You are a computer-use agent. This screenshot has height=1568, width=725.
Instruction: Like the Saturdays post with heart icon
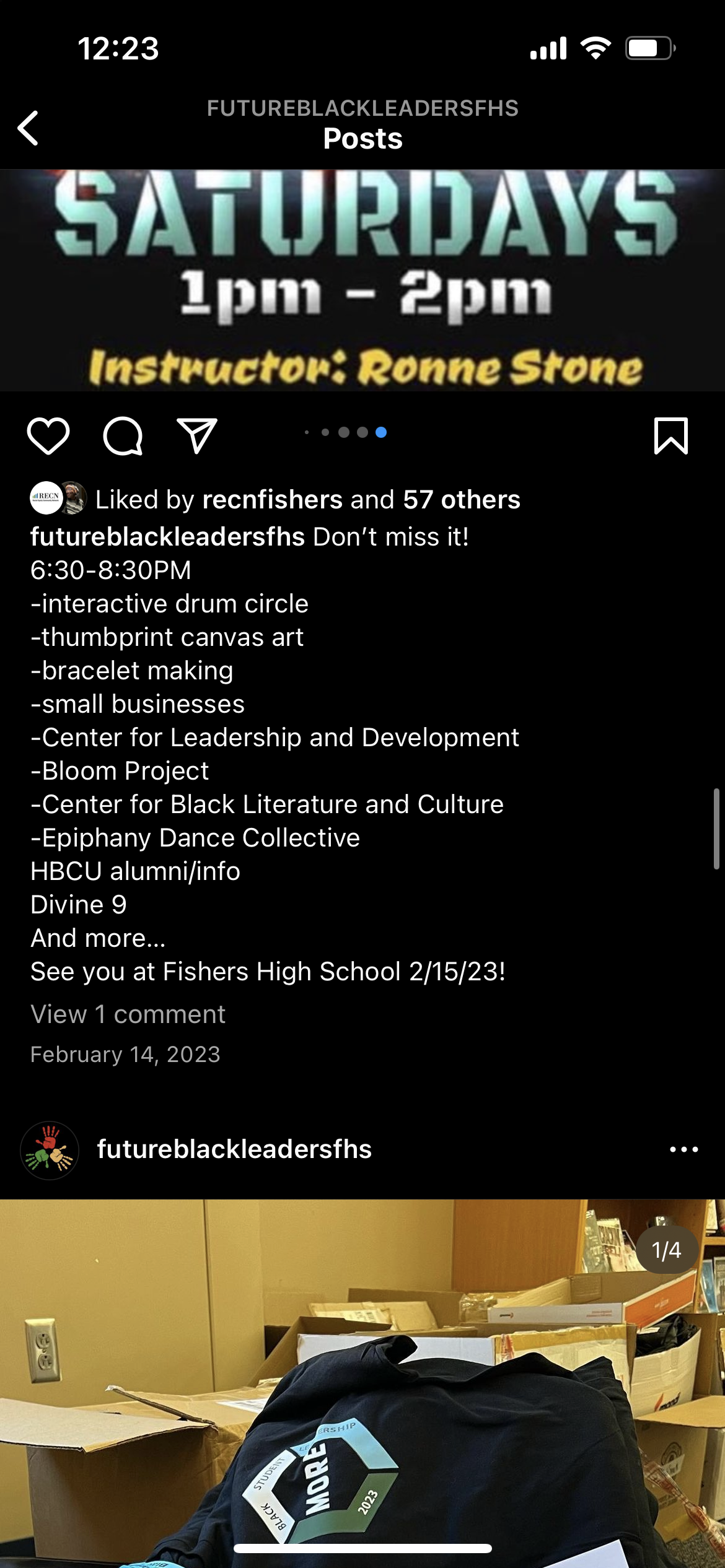(48, 436)
